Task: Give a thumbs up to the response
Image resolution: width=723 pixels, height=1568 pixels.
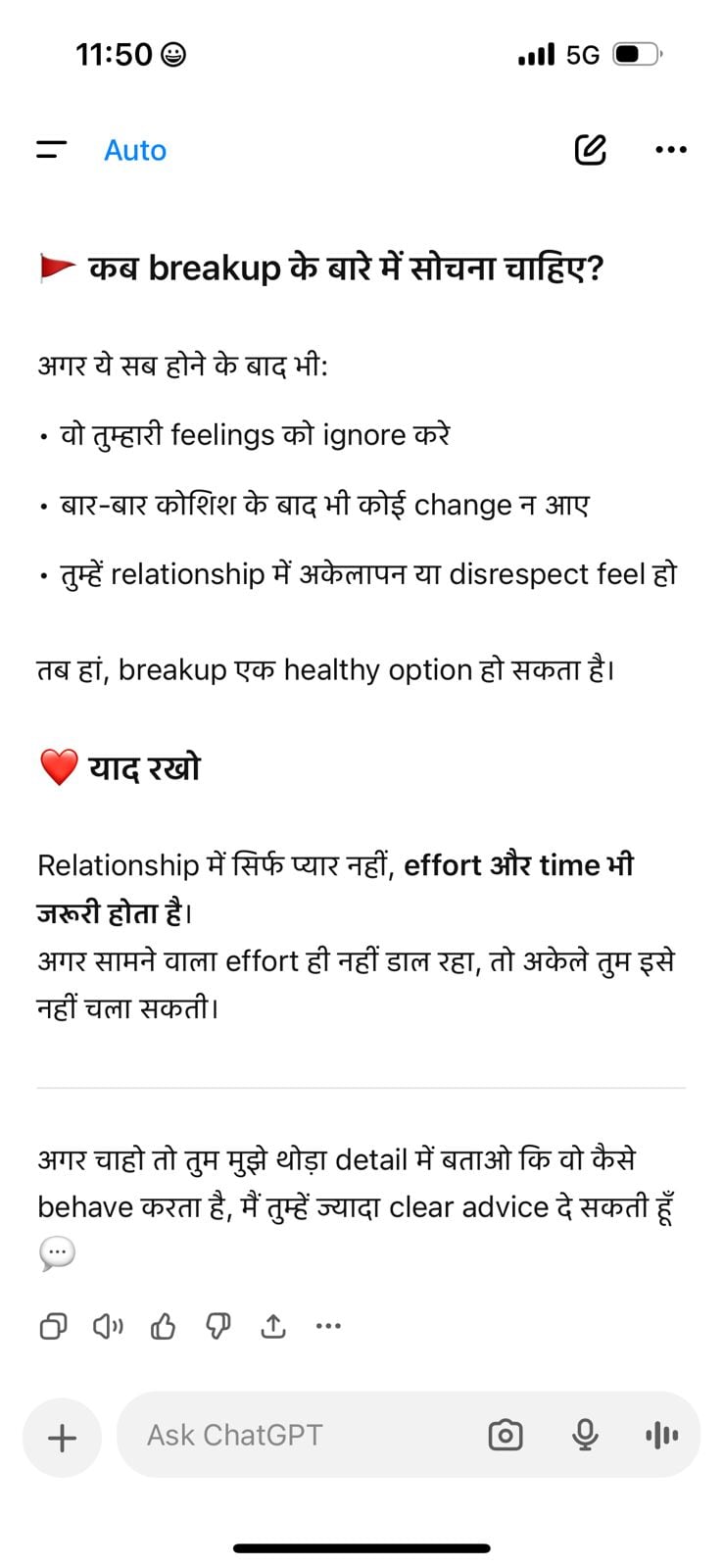Action: click(163, 1326)
